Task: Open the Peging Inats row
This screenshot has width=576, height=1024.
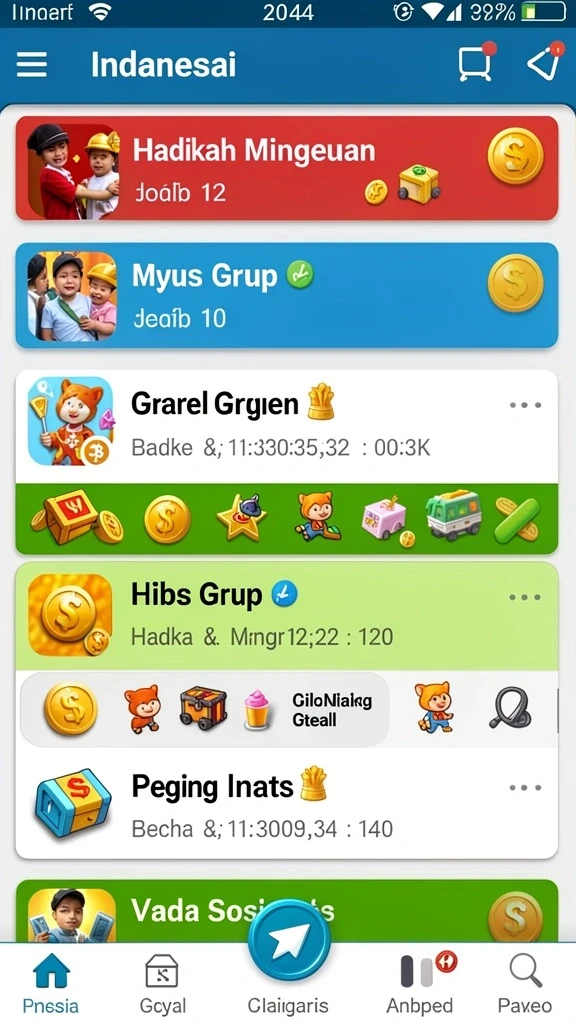Action: tap(287, 804)
